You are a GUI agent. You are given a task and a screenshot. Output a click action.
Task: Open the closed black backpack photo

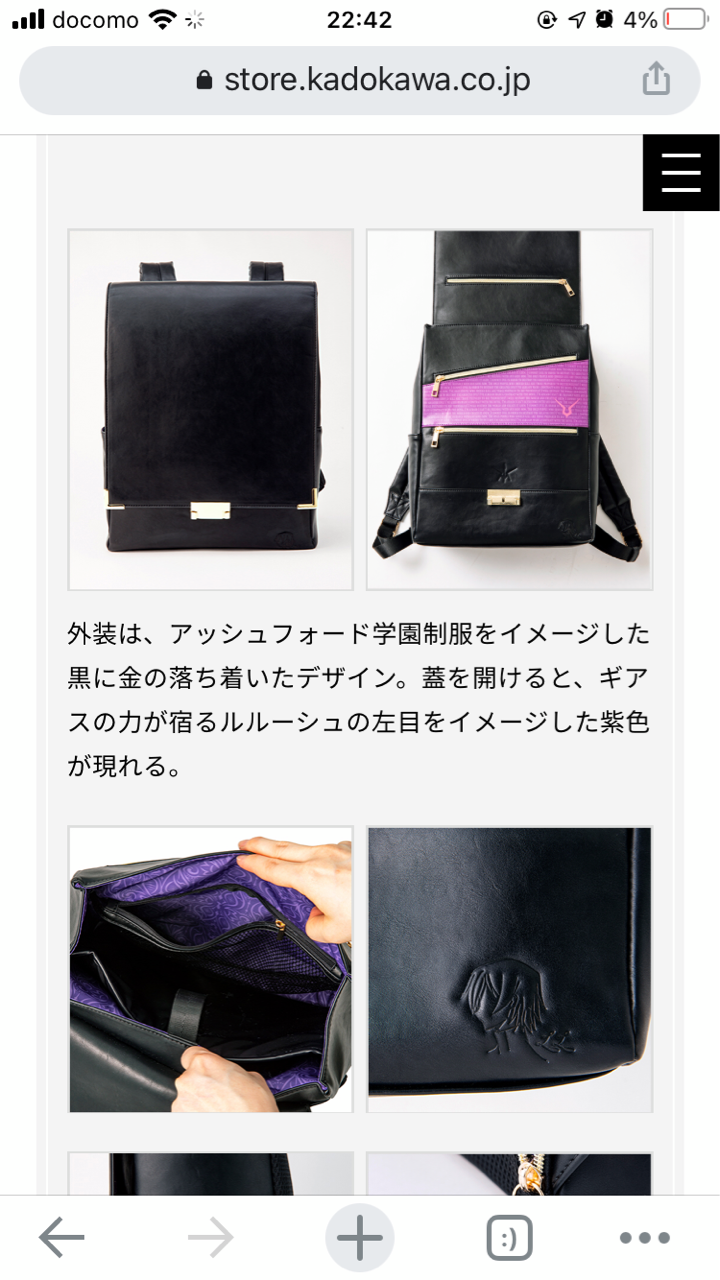pos(211,410)
